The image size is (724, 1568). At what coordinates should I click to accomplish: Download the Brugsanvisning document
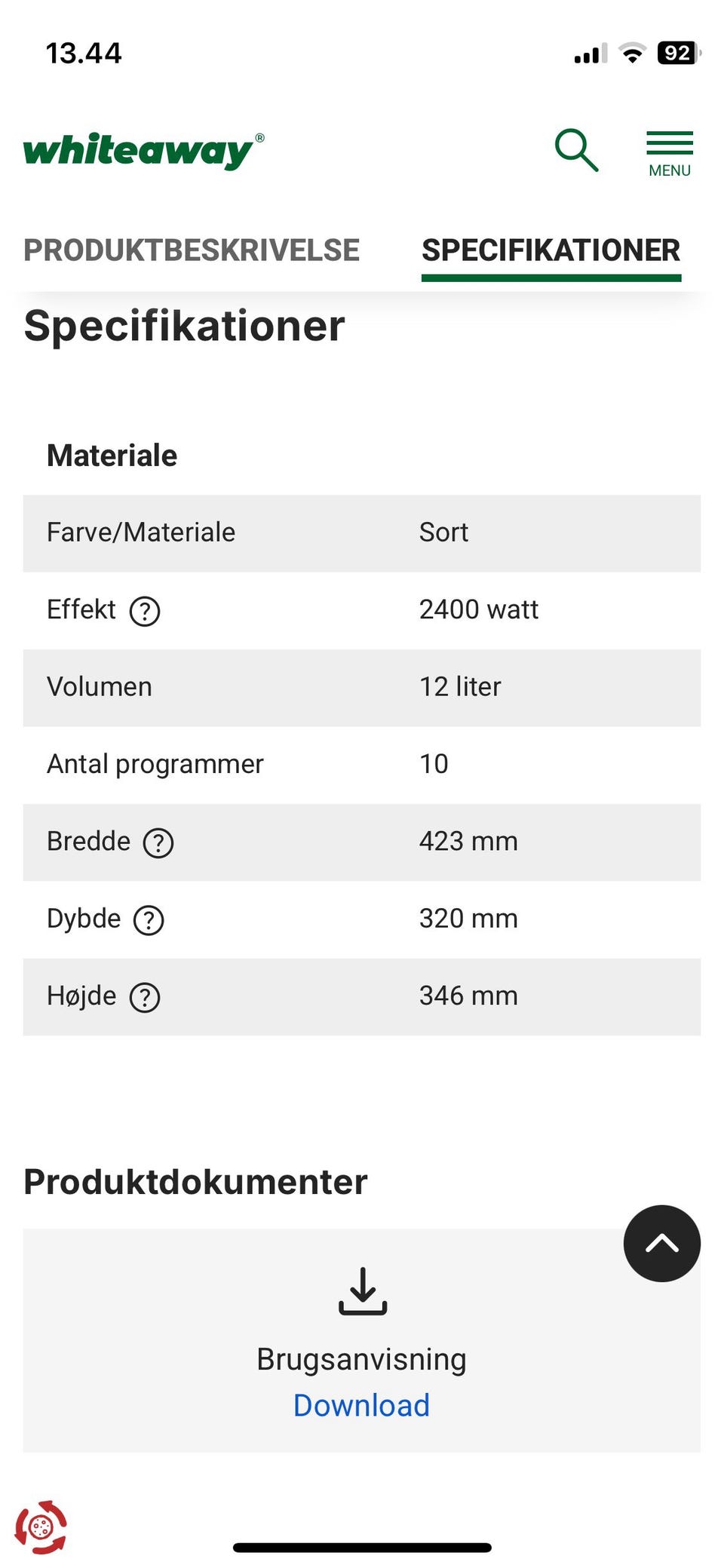click(360, 1404)
